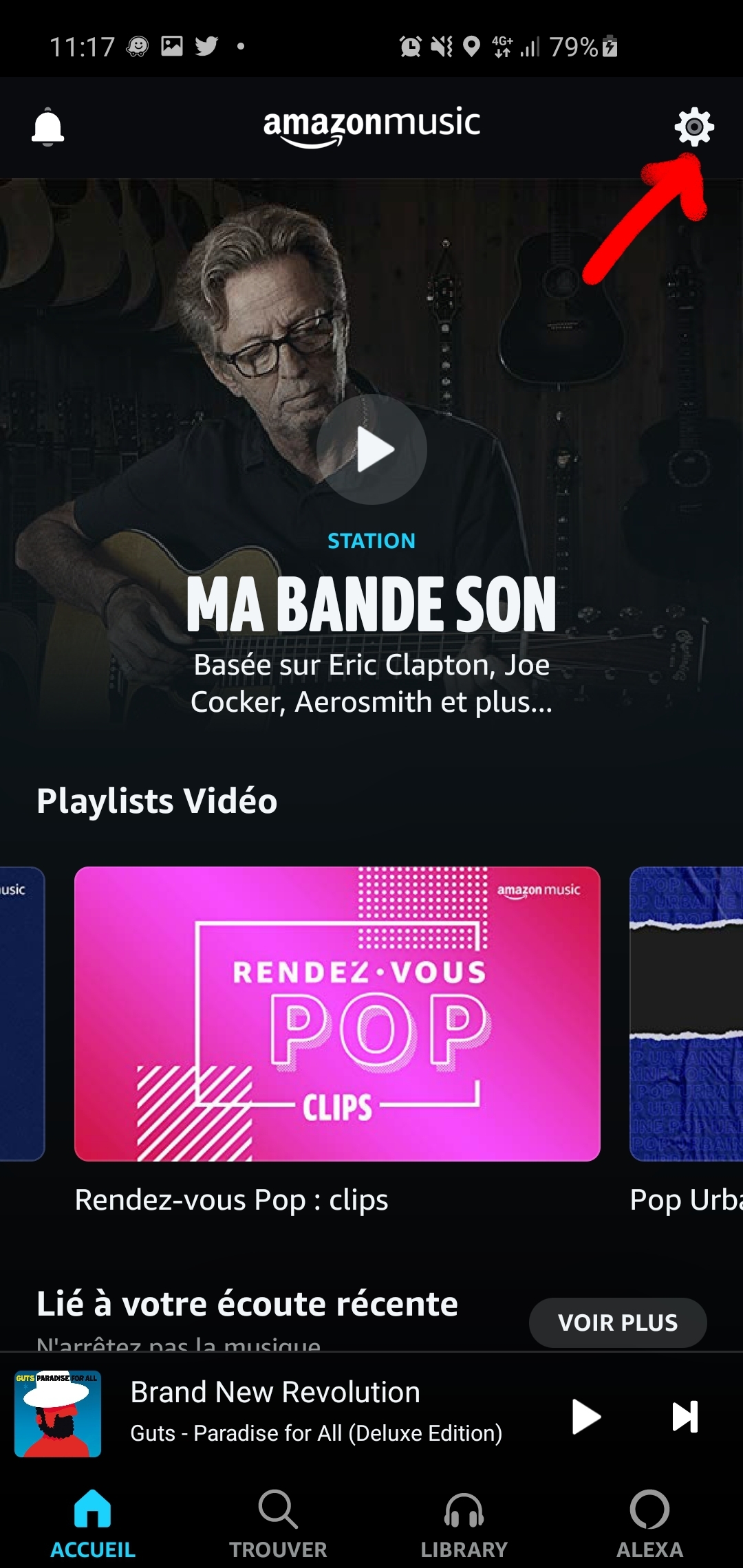Open the notifications bell
Image resolution: width=743 pixels, height=1568 pixels.
48,127
